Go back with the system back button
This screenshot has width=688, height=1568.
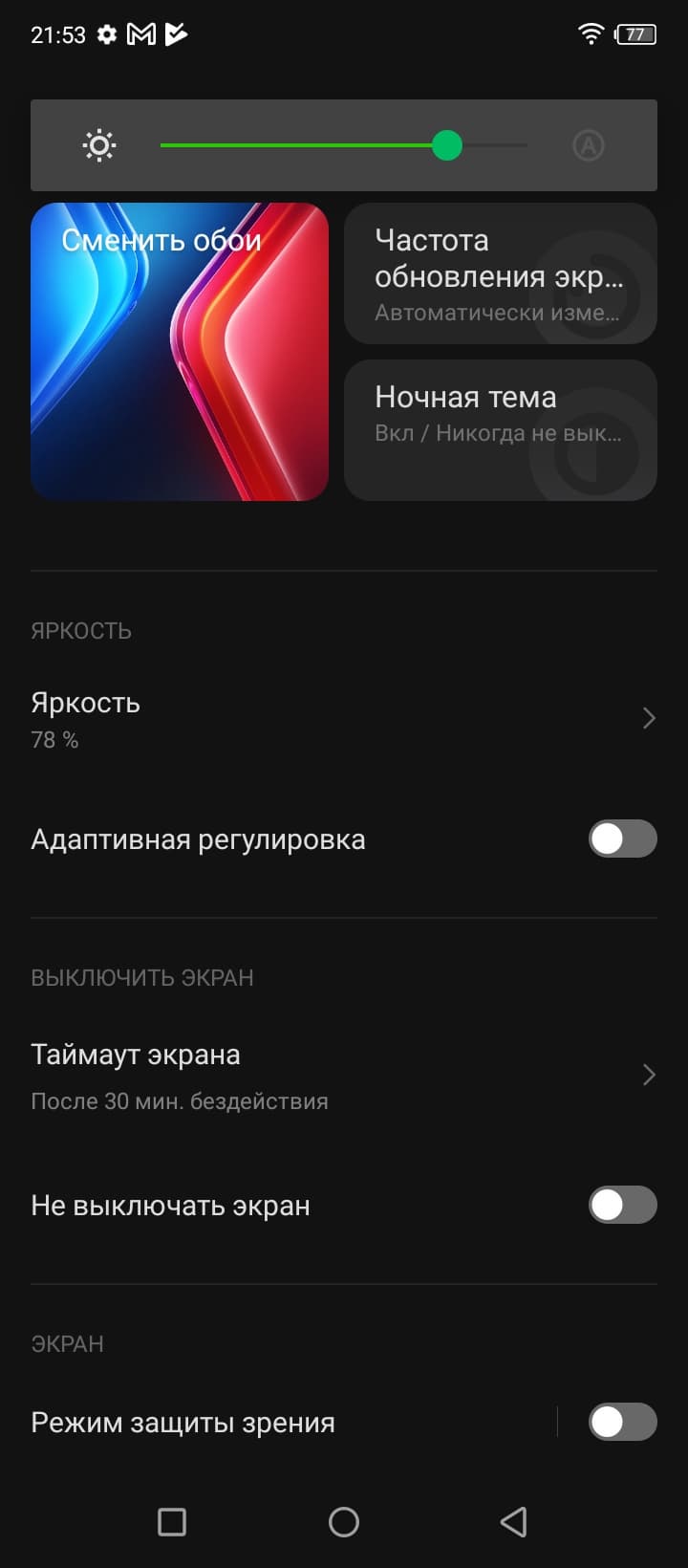(x=514, y=1521)
